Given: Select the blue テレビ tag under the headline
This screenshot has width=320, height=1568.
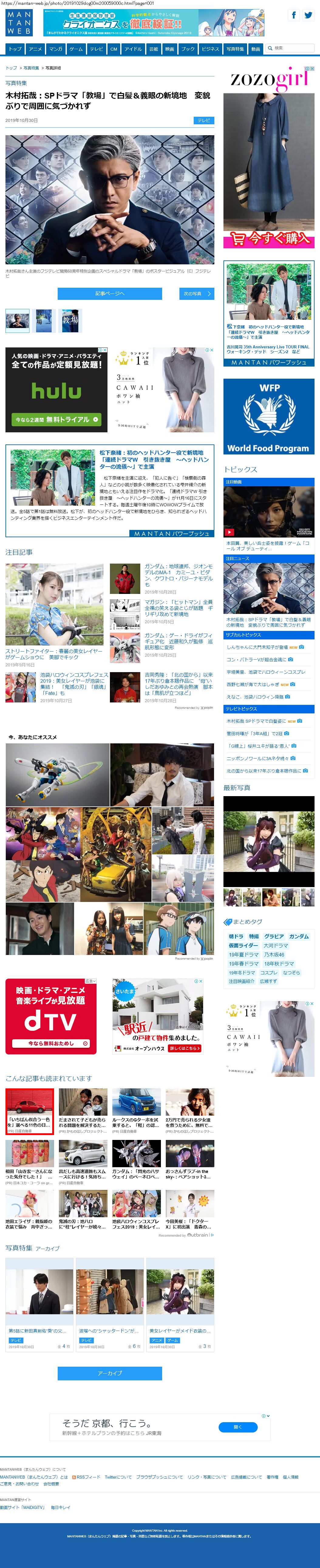Looking at the screenshot, I should [204, 121].
